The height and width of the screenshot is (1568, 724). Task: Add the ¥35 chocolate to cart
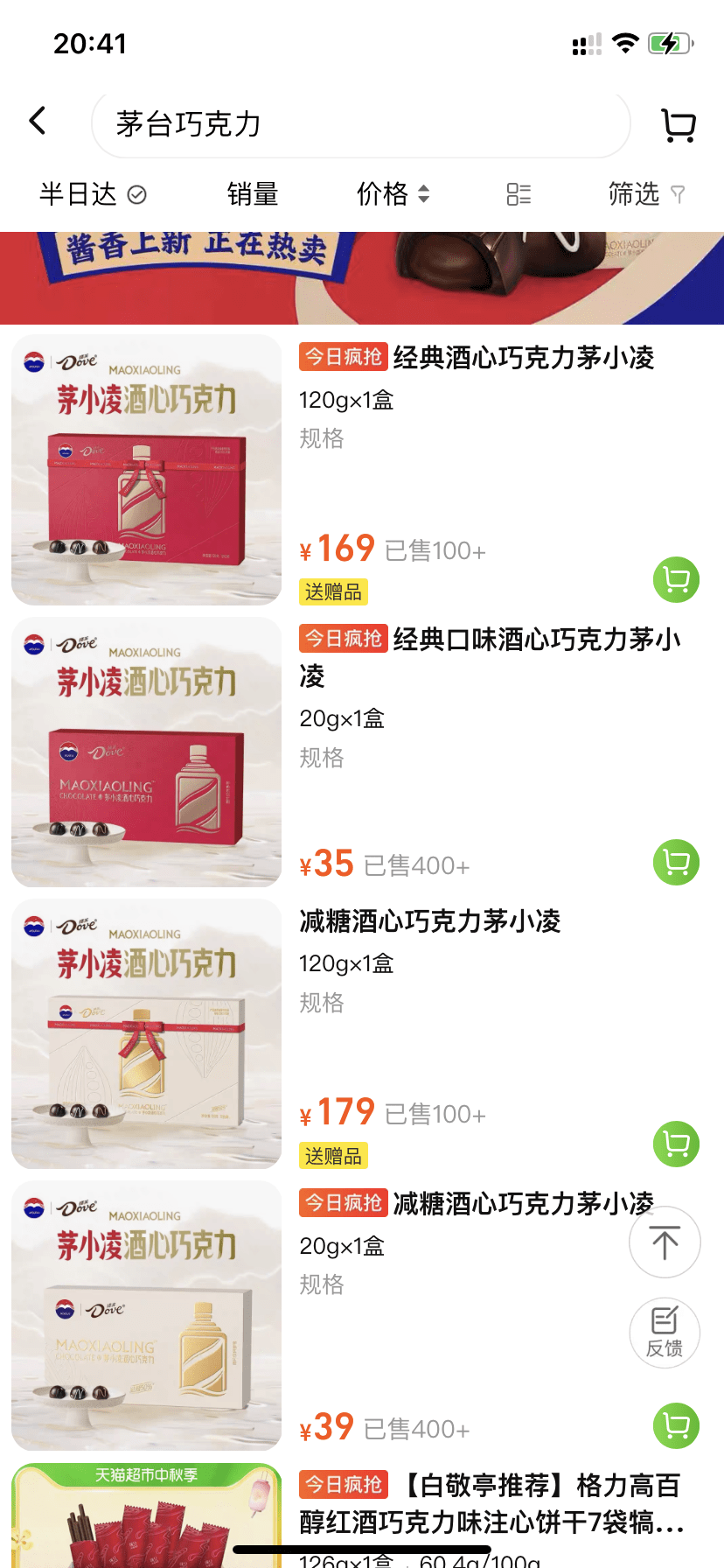coord(676,862)
